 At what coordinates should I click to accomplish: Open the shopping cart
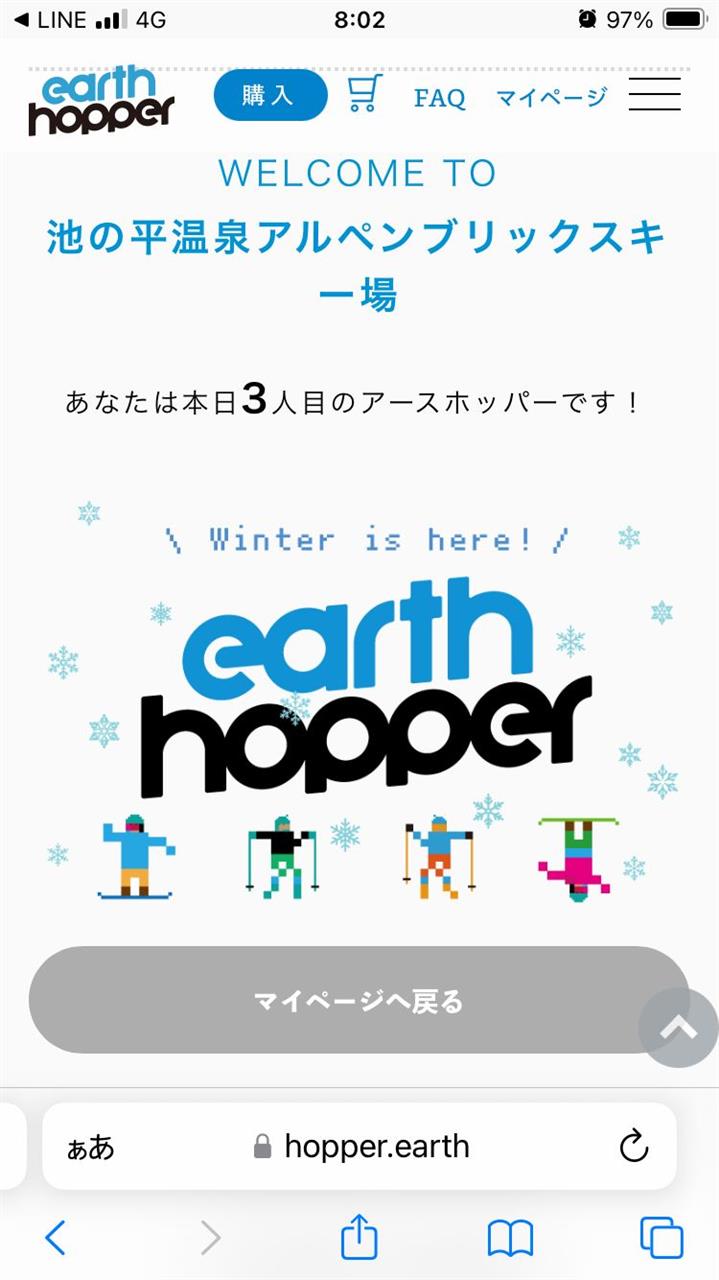(365, 94)
